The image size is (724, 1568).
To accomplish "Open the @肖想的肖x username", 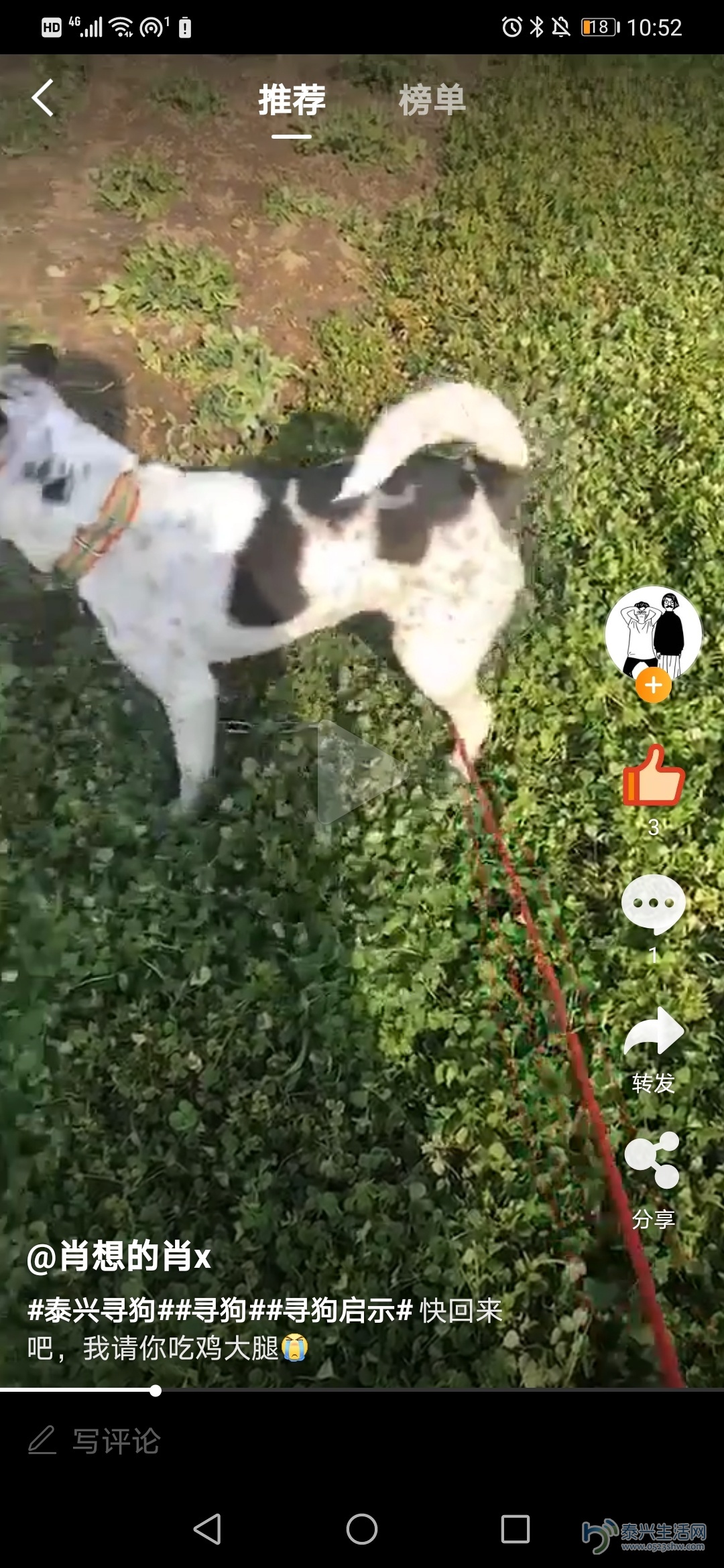I will point(119,1256).
